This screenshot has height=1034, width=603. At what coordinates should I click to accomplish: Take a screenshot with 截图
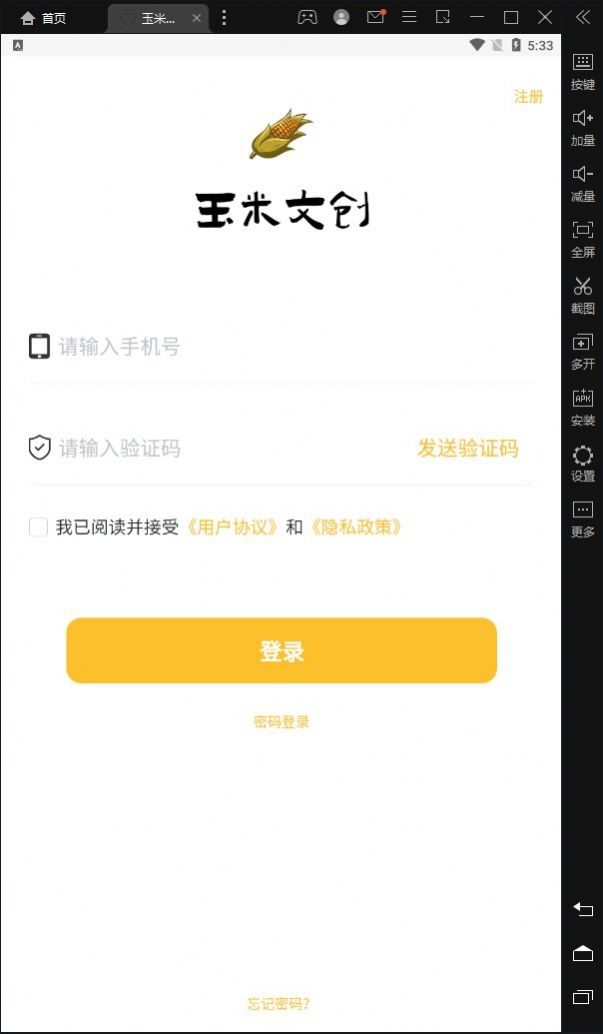pyautogui.click(x=583, y=295)
